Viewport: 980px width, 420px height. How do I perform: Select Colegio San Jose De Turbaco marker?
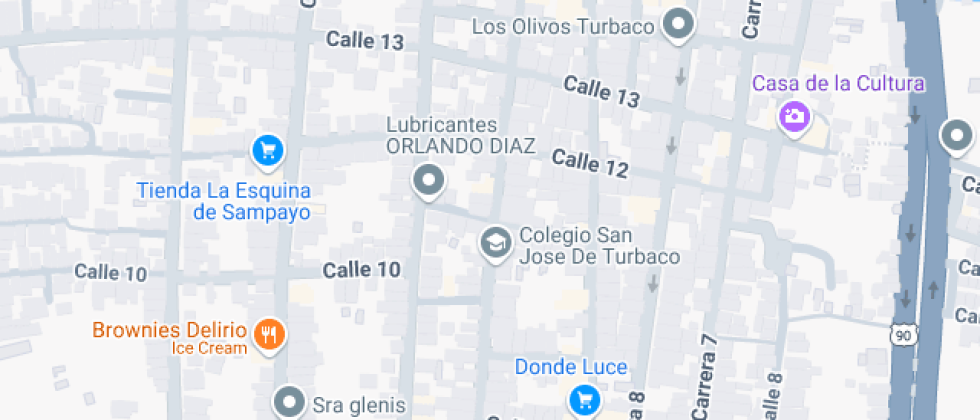(493, 242)
